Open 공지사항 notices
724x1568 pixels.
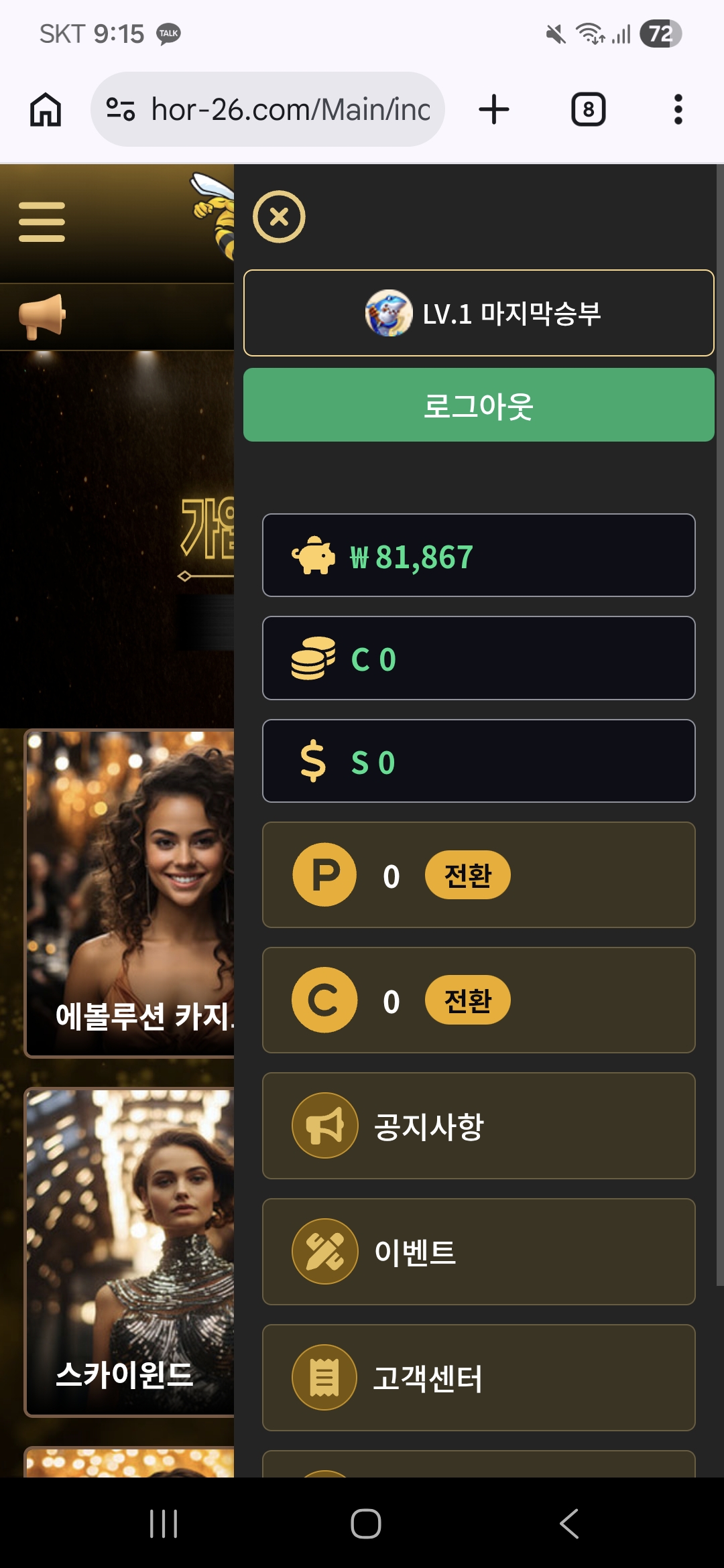pos(479,1126)
